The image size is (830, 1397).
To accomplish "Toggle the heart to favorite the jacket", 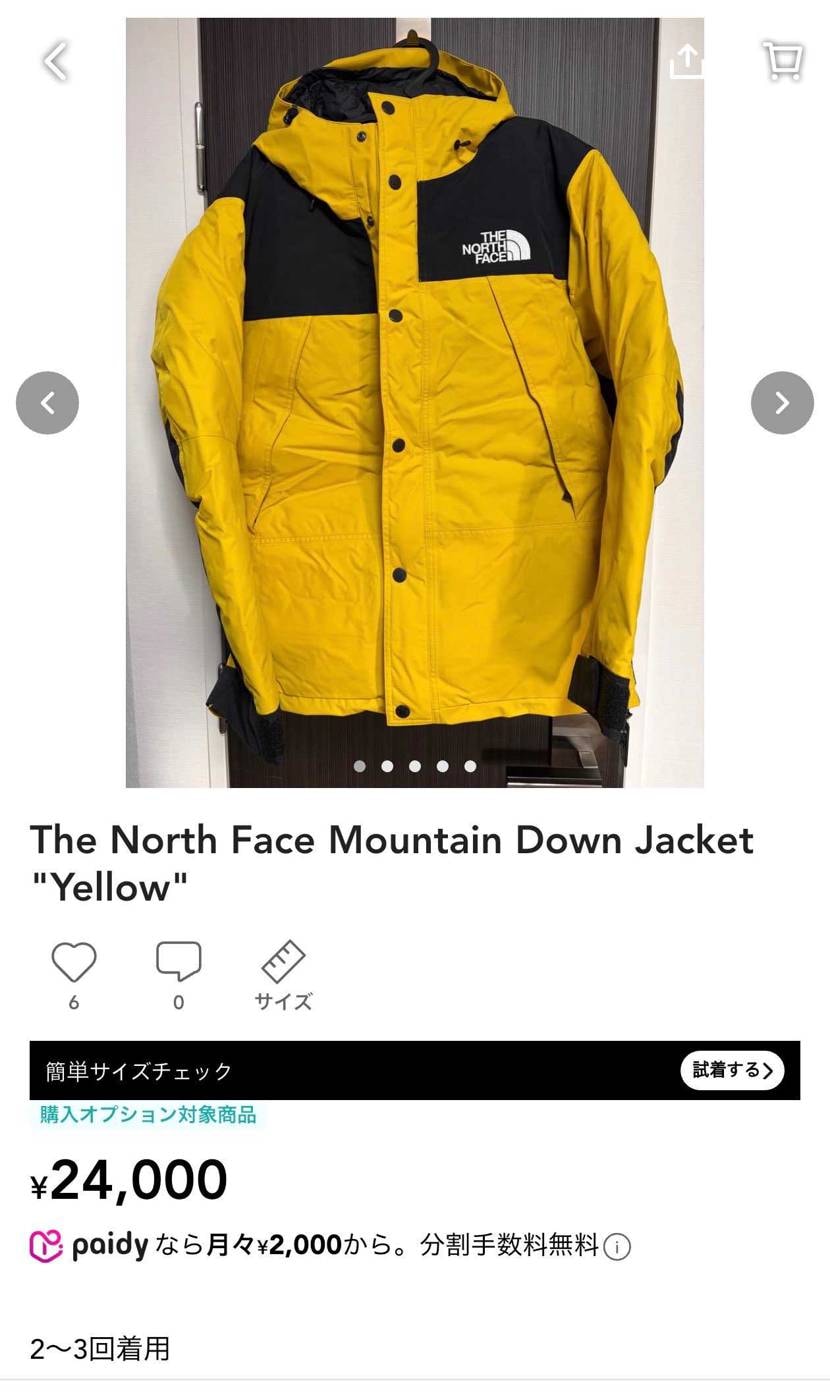I will pos(73,963).
